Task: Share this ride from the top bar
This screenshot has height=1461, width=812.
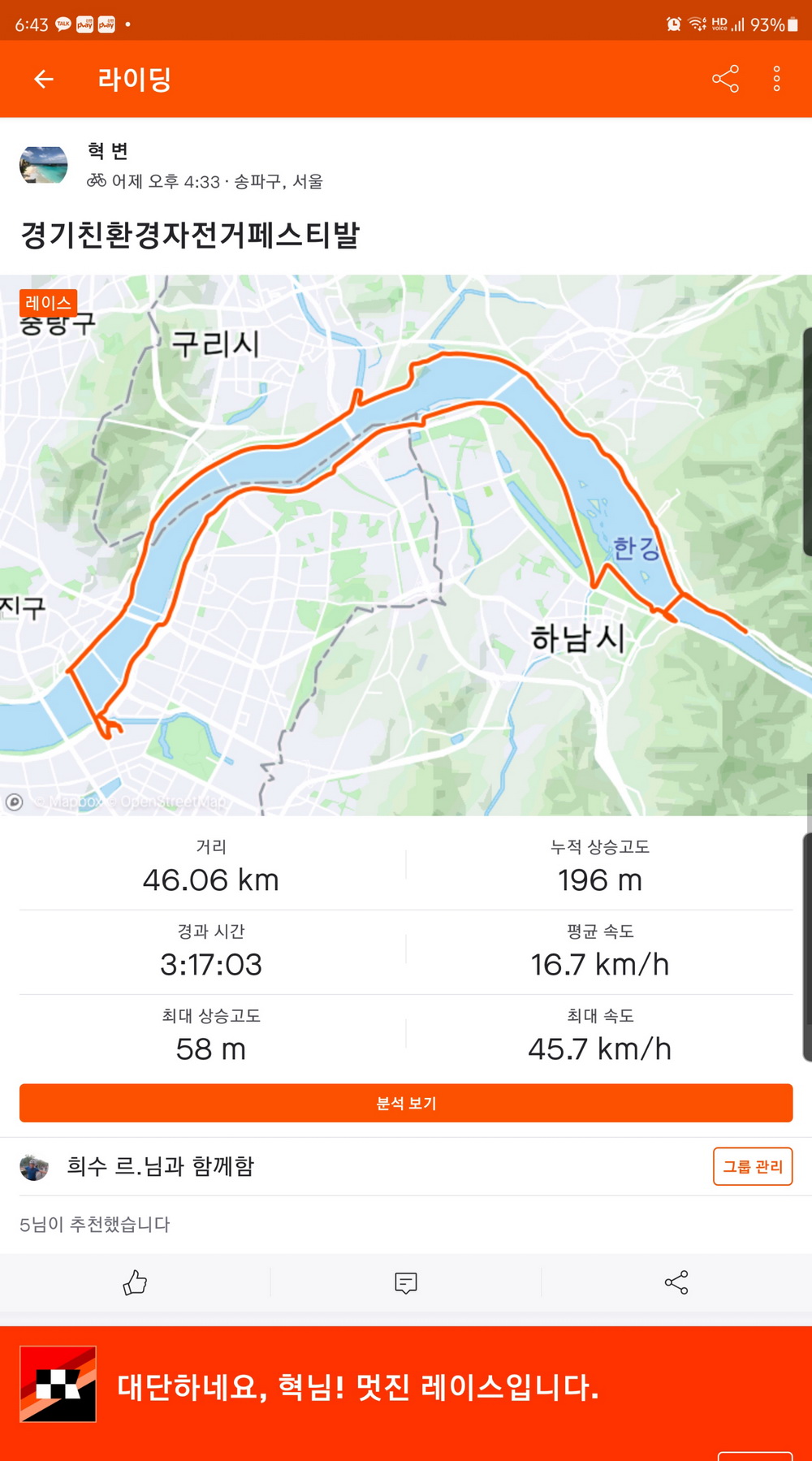Action: pyautogui.click(x=725, y=79)
